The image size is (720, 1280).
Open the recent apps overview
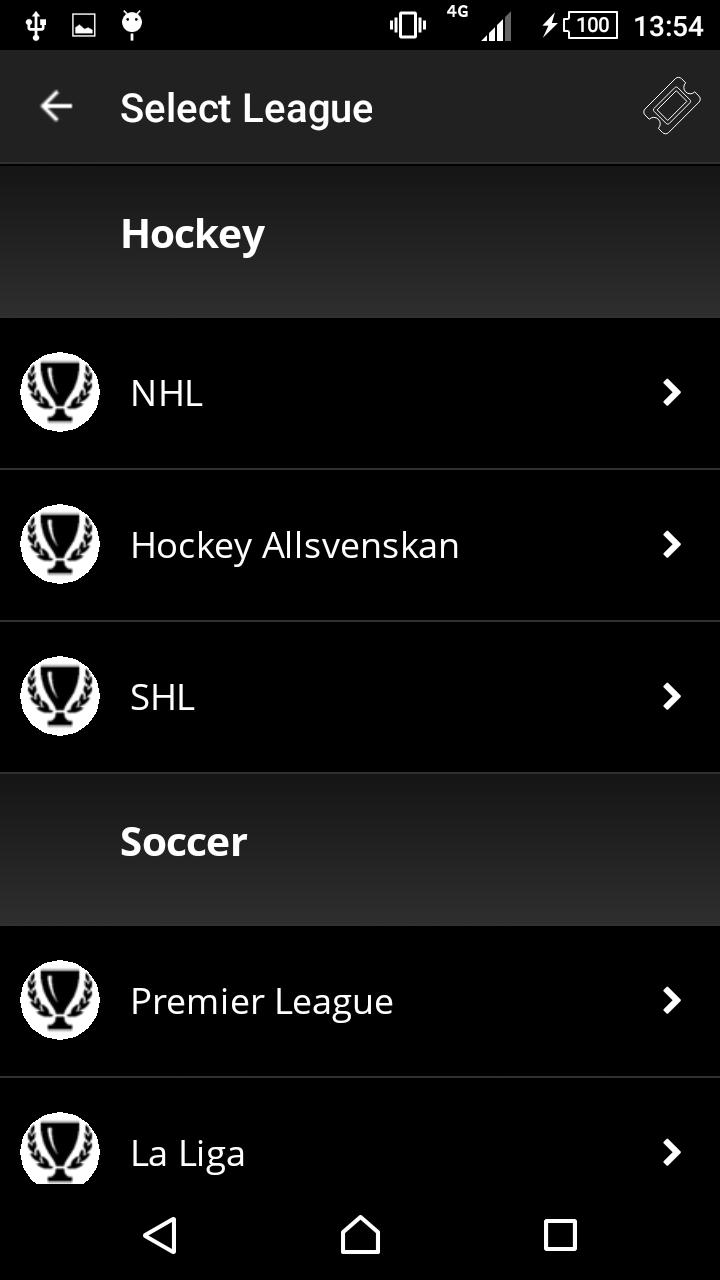click(560, 1235)
